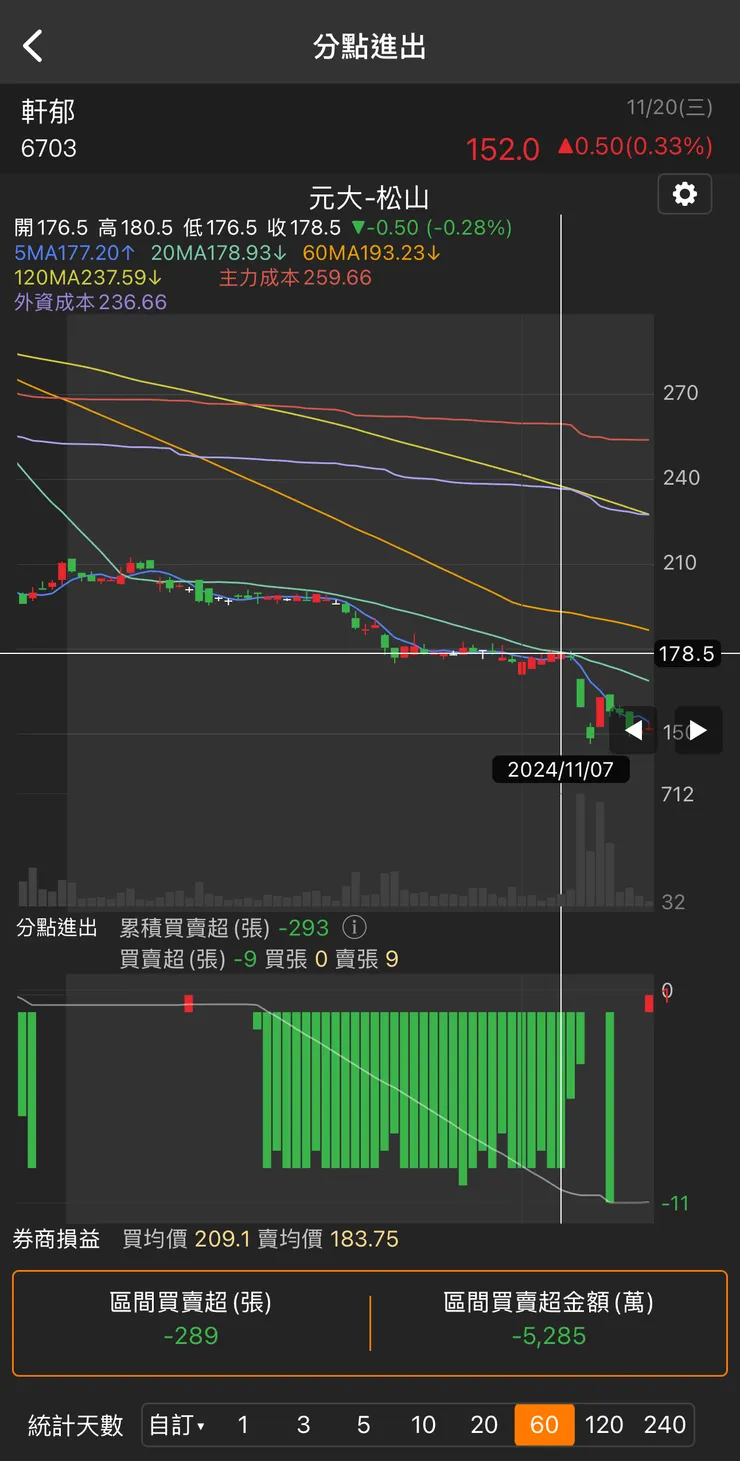Open info icon beside 累積買賣超

pyautogui.click(x=353, y=927)
